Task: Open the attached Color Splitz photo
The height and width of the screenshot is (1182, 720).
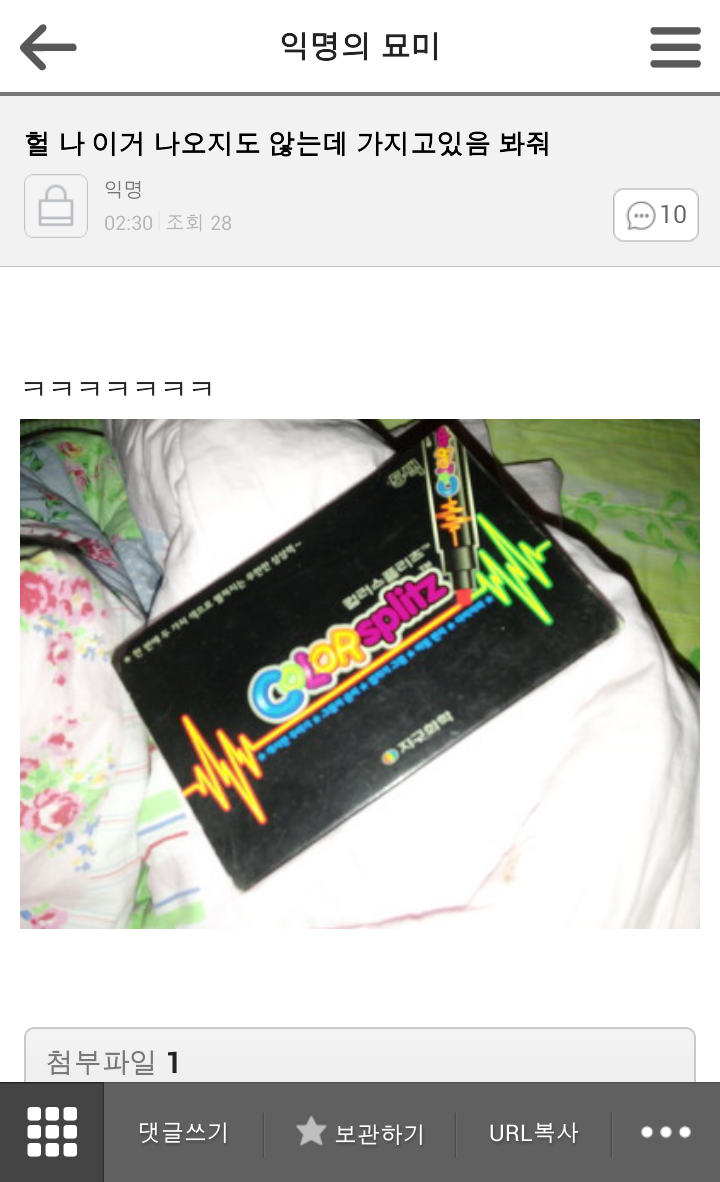Action: point(360,673)
